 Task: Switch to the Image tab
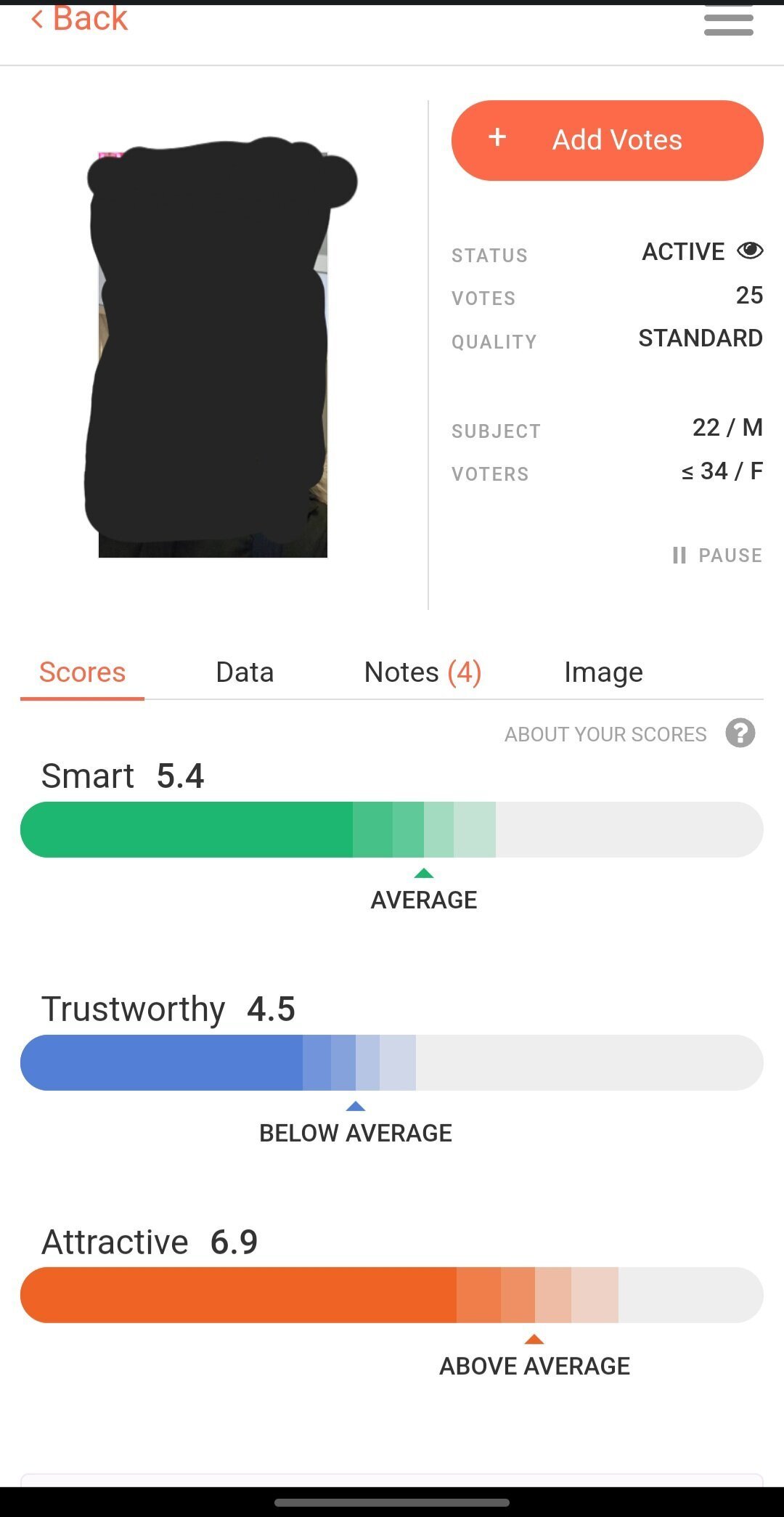603,672
